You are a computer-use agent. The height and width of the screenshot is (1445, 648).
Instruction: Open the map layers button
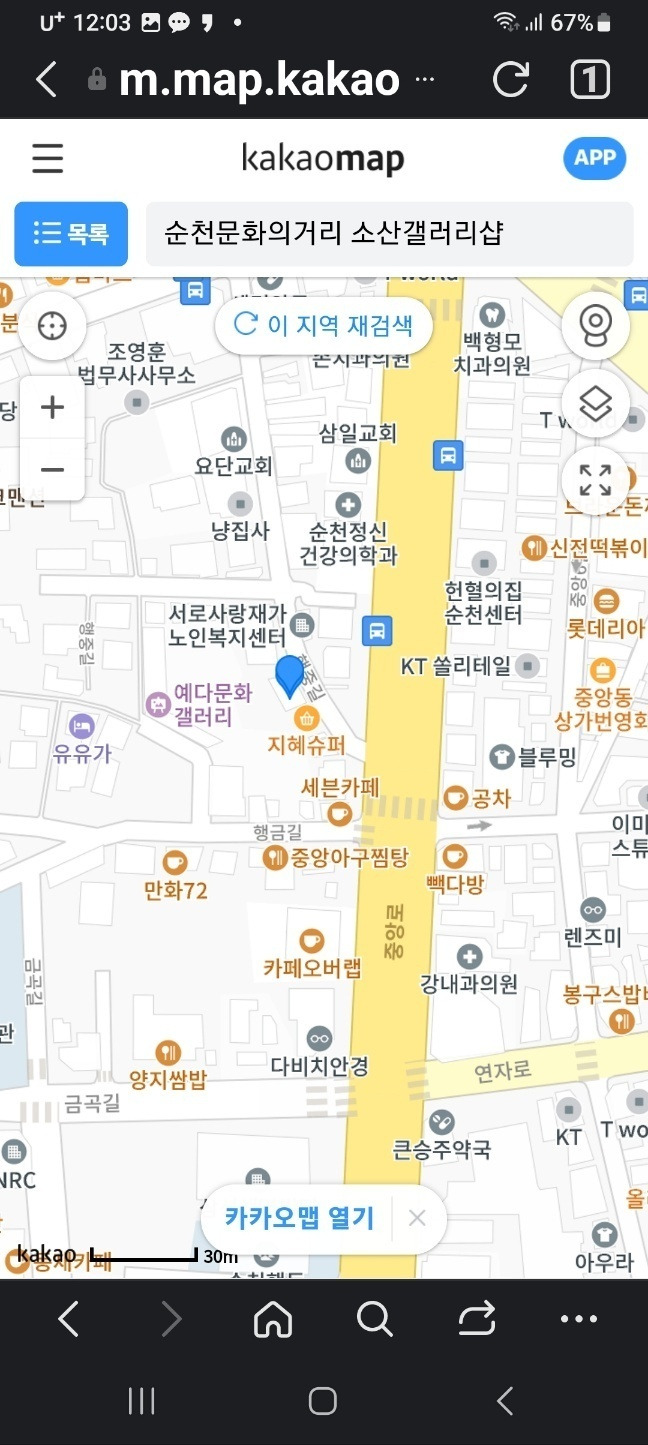click(x=595, y=404)
